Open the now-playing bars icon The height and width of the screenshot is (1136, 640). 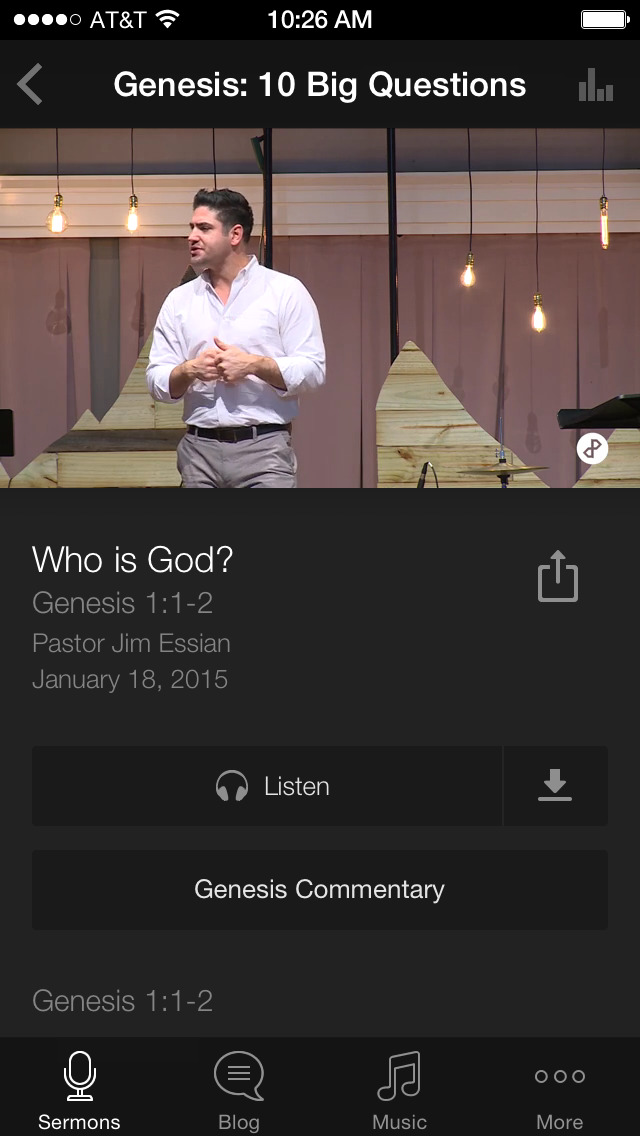pos(596,86)
